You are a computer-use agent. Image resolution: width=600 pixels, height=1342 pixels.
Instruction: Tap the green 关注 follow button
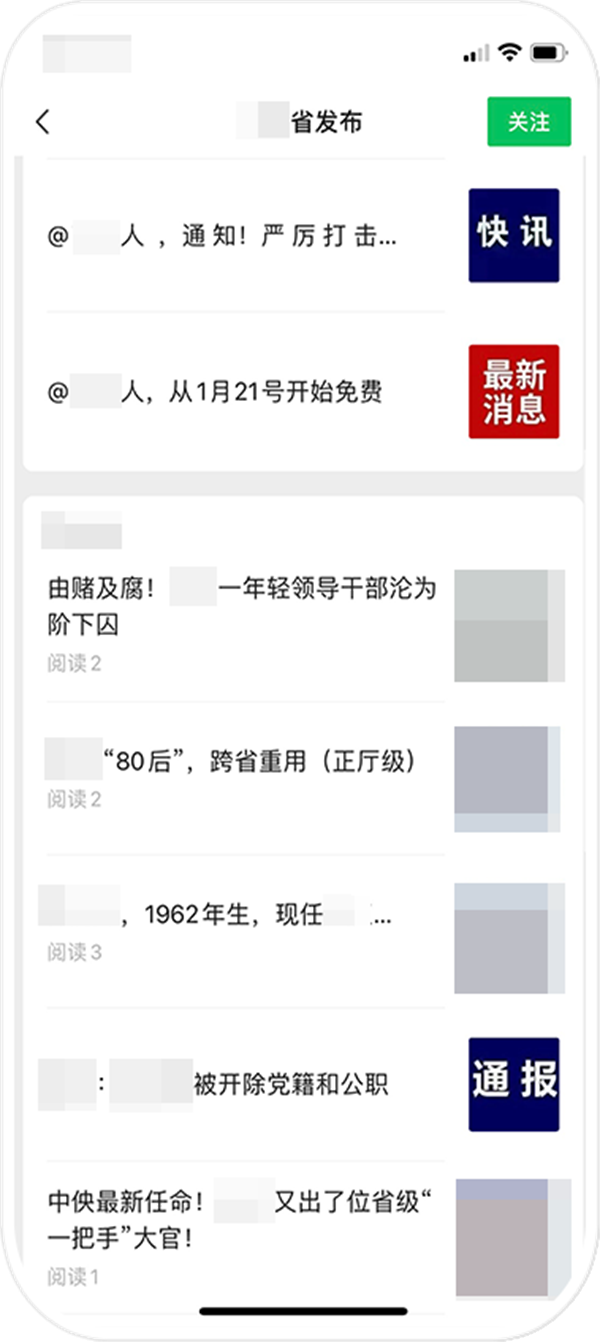tap(528, 122)
